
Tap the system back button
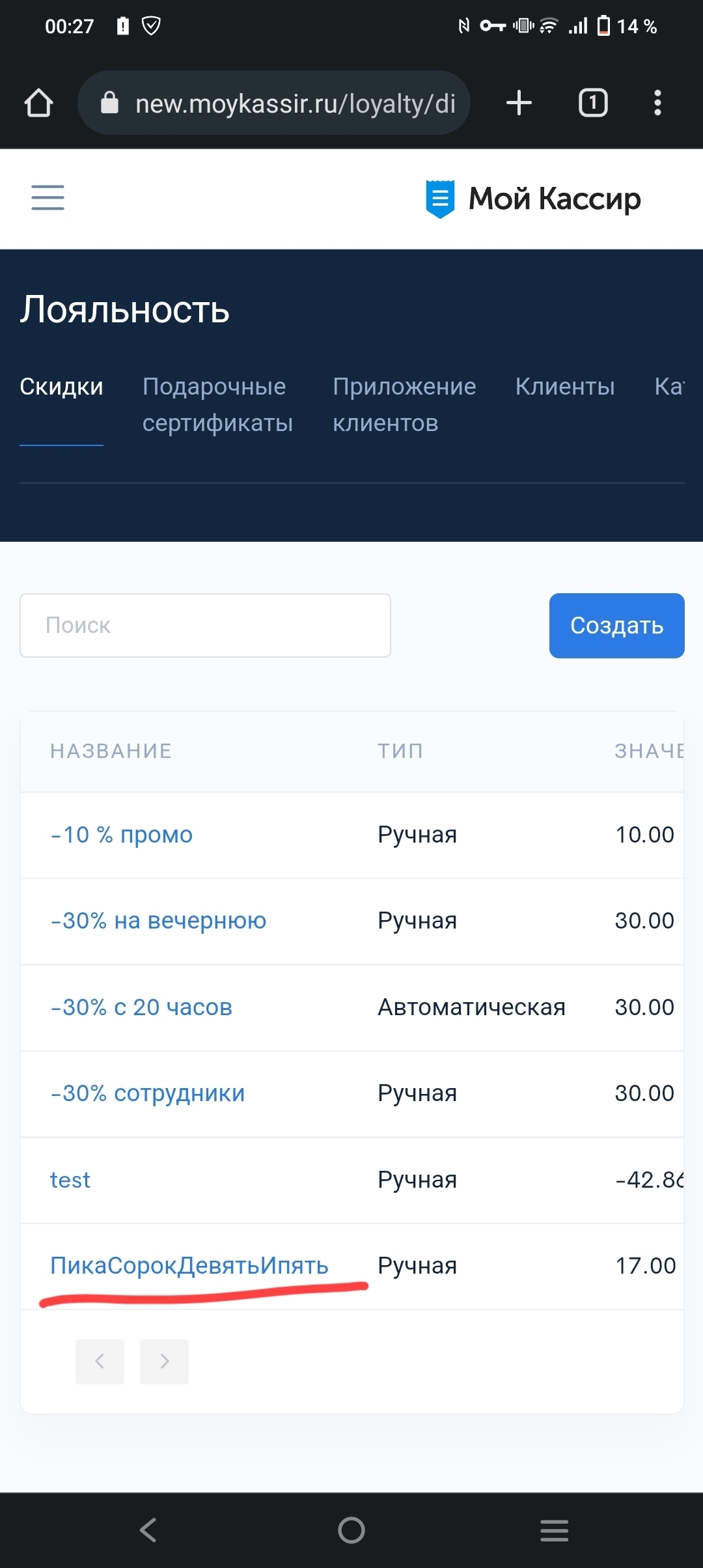pos(148,1530)
